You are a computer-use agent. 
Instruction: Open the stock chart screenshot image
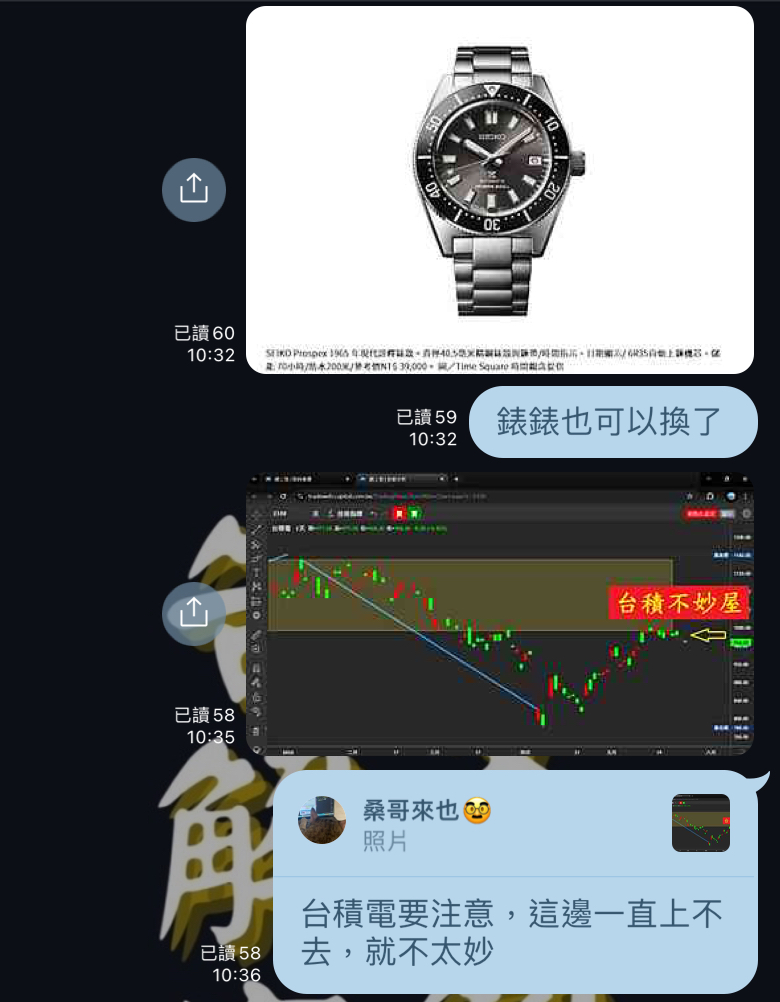(x=499, y=612)
